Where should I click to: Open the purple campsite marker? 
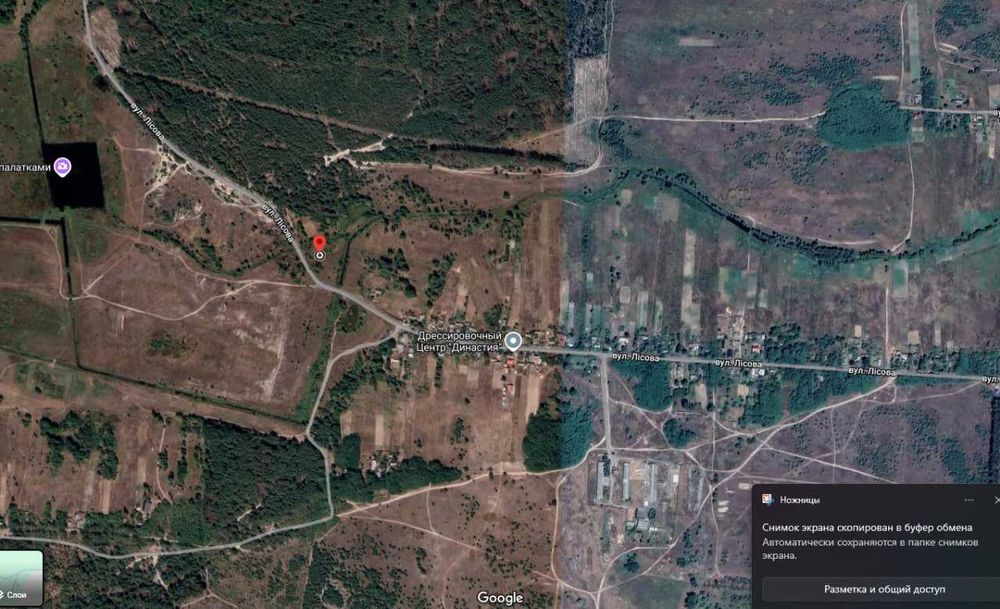point(62,166)
